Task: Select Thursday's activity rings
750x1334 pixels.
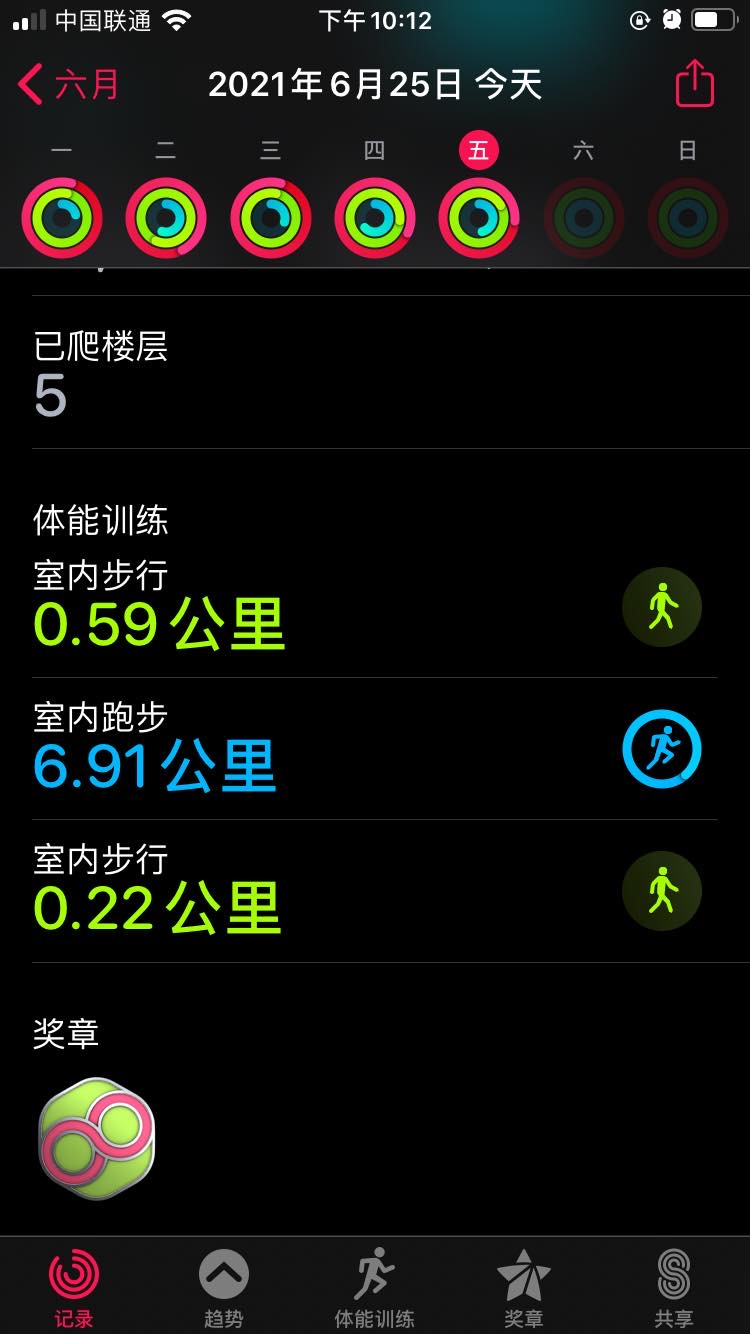Action: (x=374, y=217)
